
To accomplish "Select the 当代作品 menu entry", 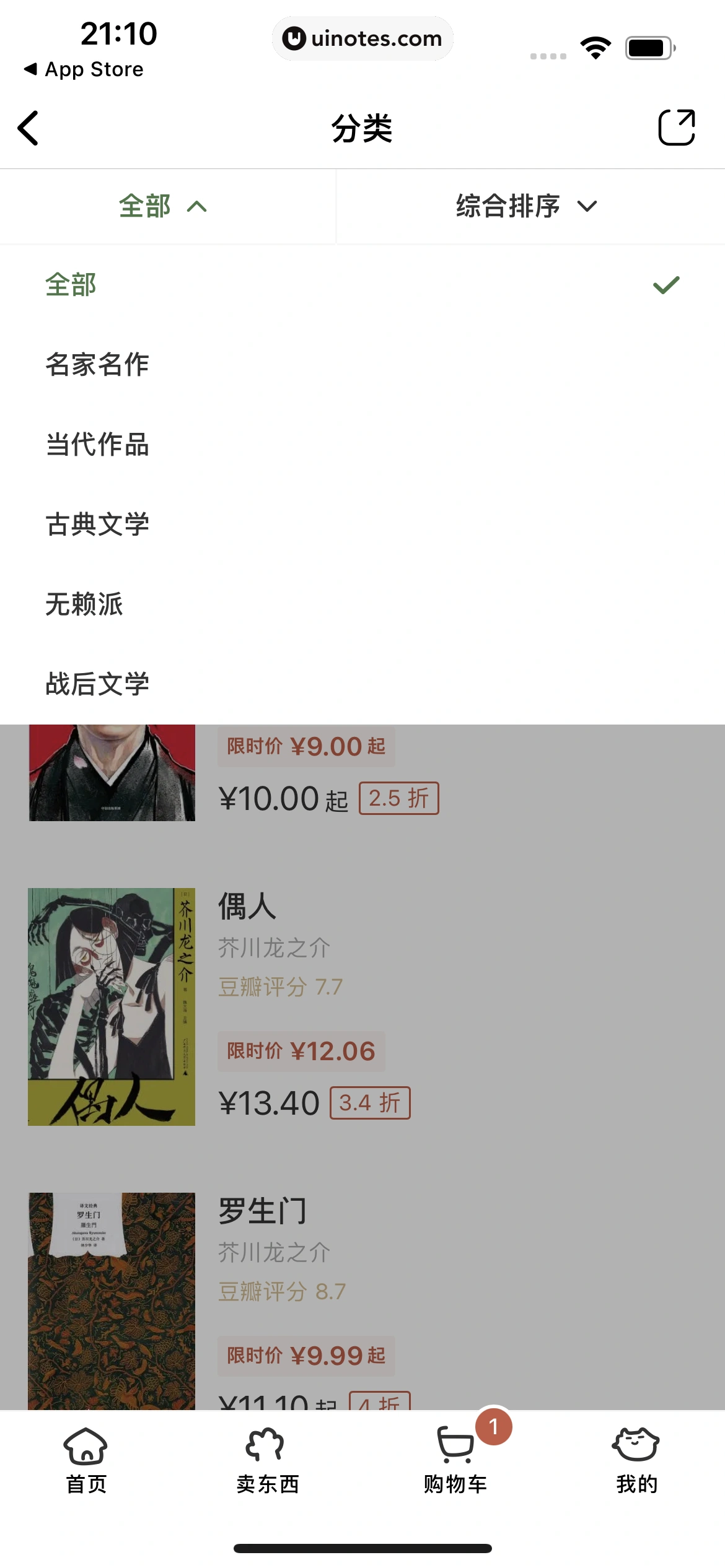I will [x=97, y=445].
